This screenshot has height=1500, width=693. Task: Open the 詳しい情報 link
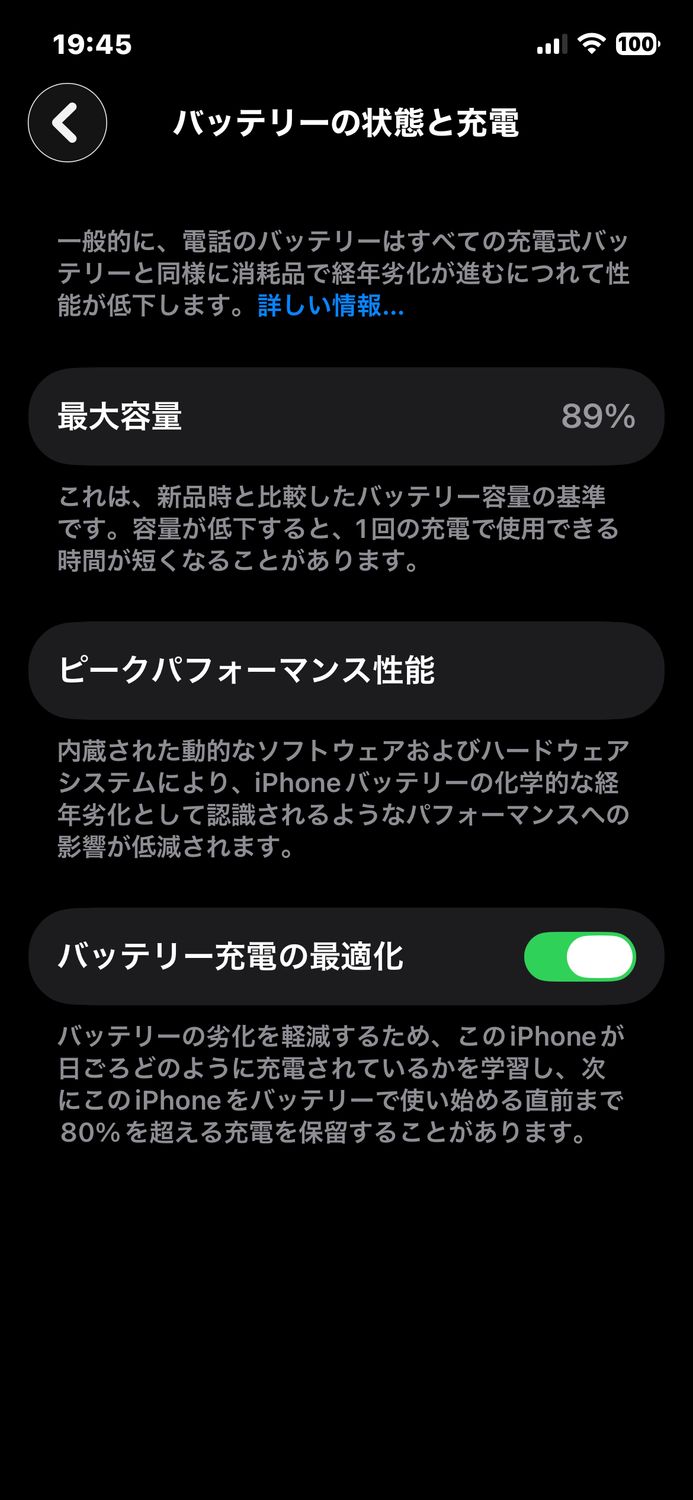tap(330, 306)
